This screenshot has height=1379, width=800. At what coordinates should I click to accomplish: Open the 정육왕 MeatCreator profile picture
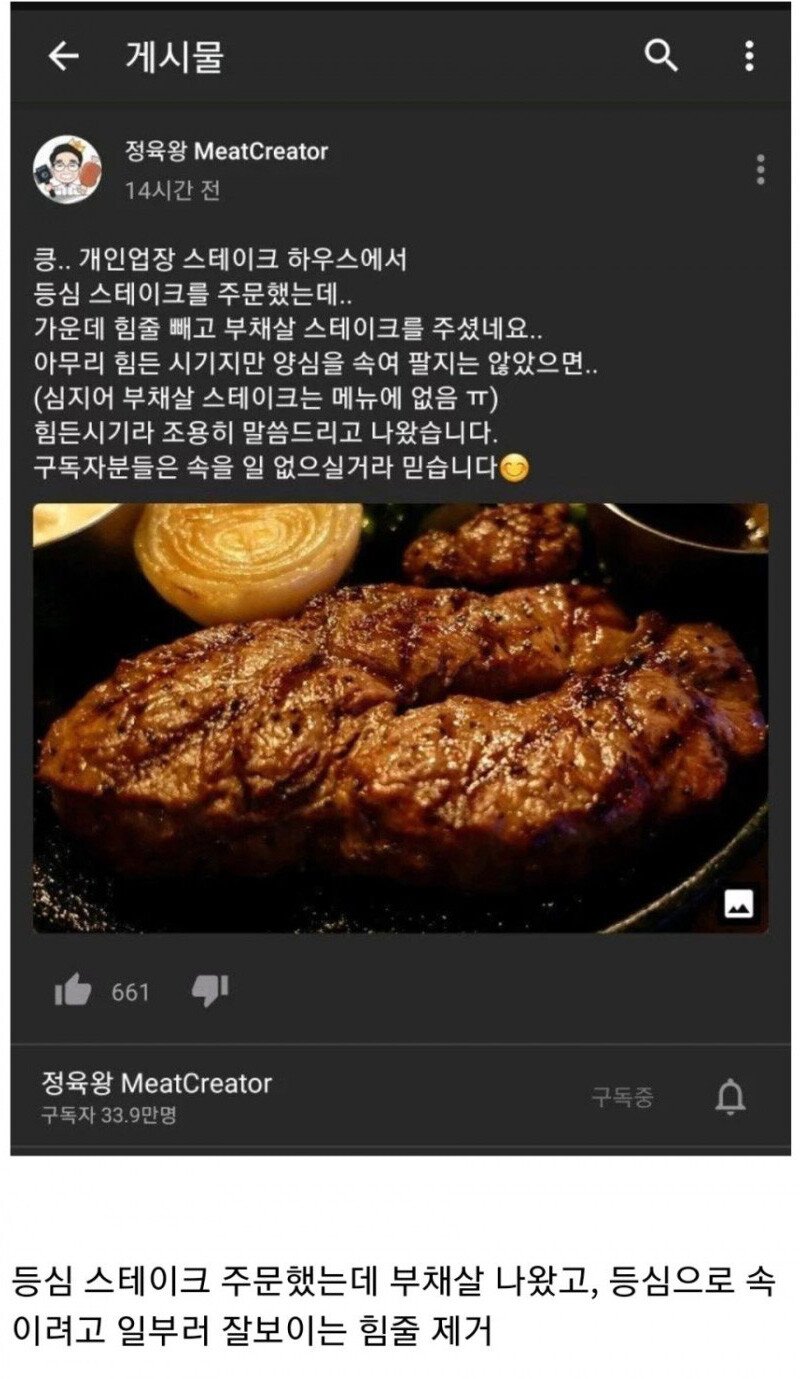point(67,169)
